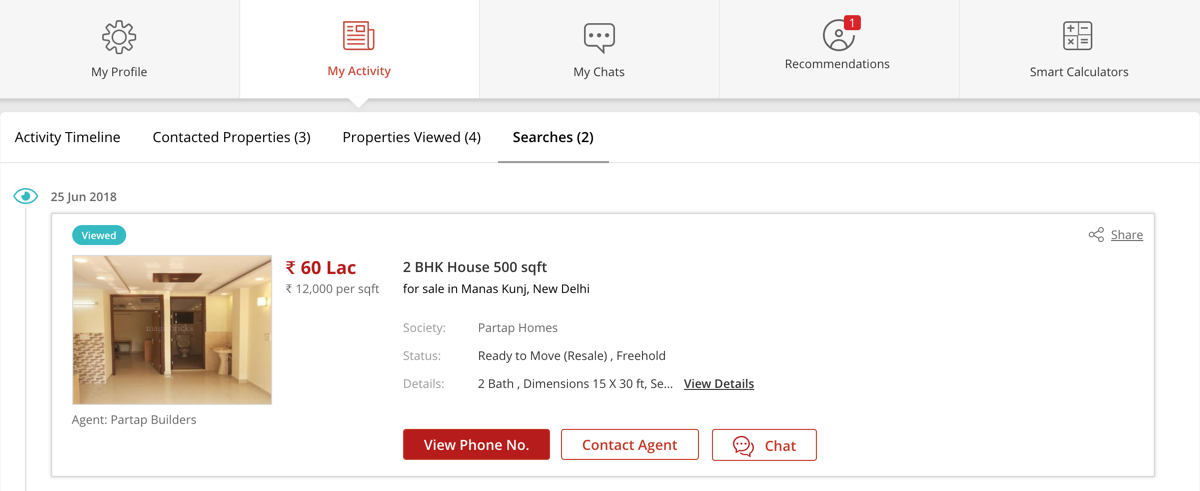Switch to Activity Timeline tab

click(x=67, y=137)
